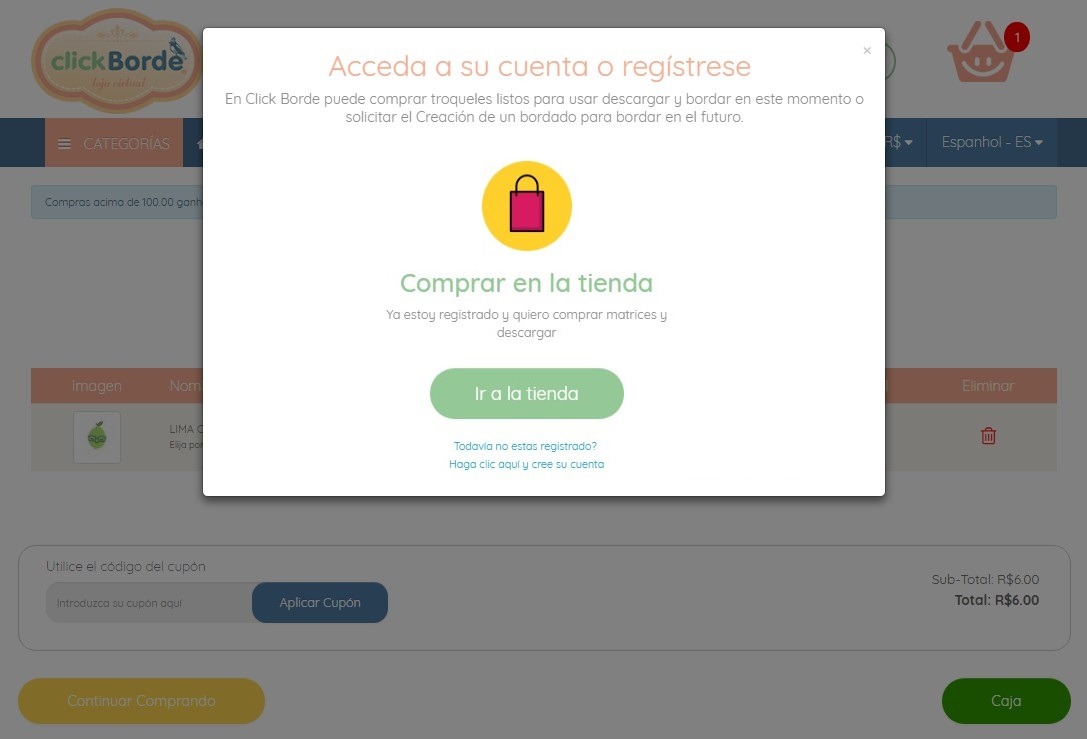Apply coupon with the 'Aplicar Cupón' button
This screenshot has width=1087, height=739.
[x=320, y=603]
